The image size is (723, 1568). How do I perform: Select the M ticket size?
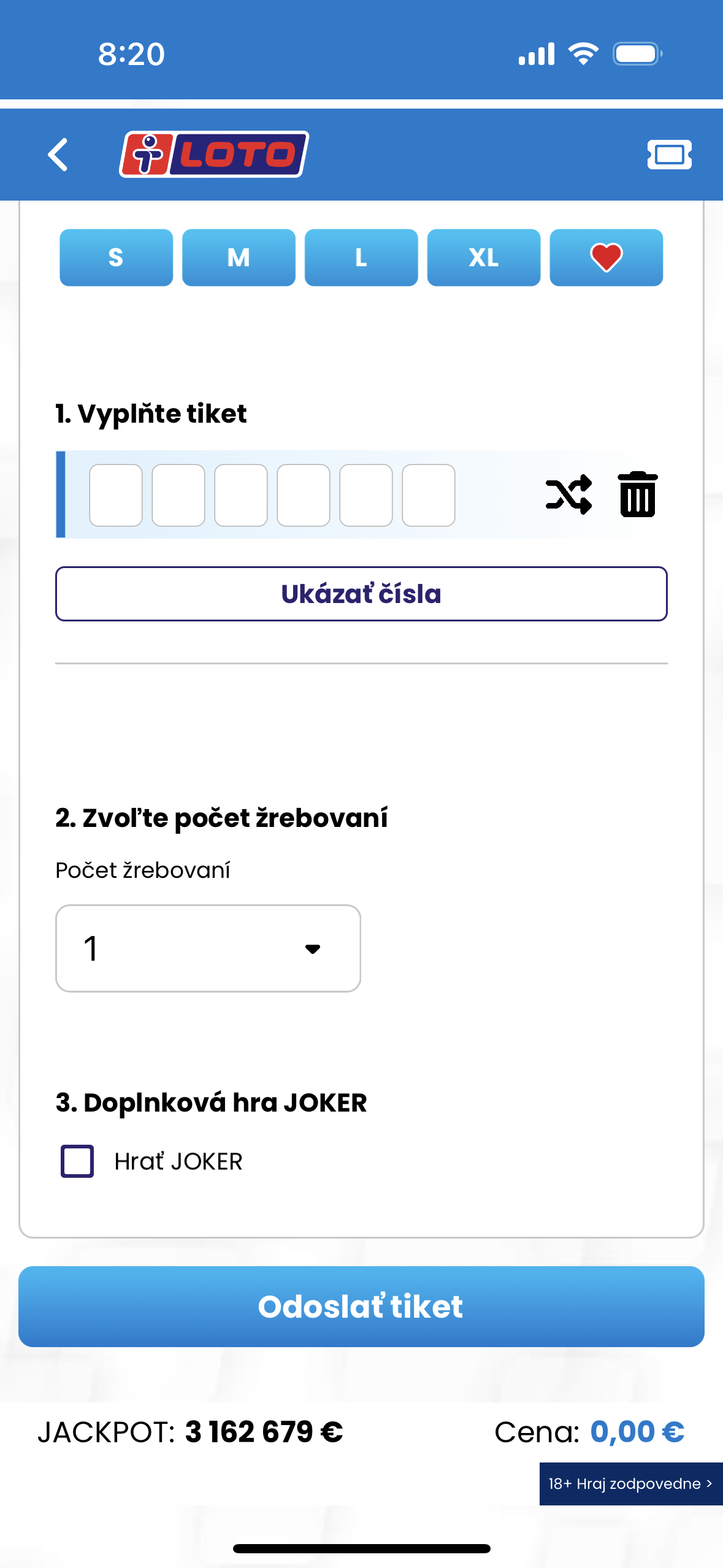[239, 258]
